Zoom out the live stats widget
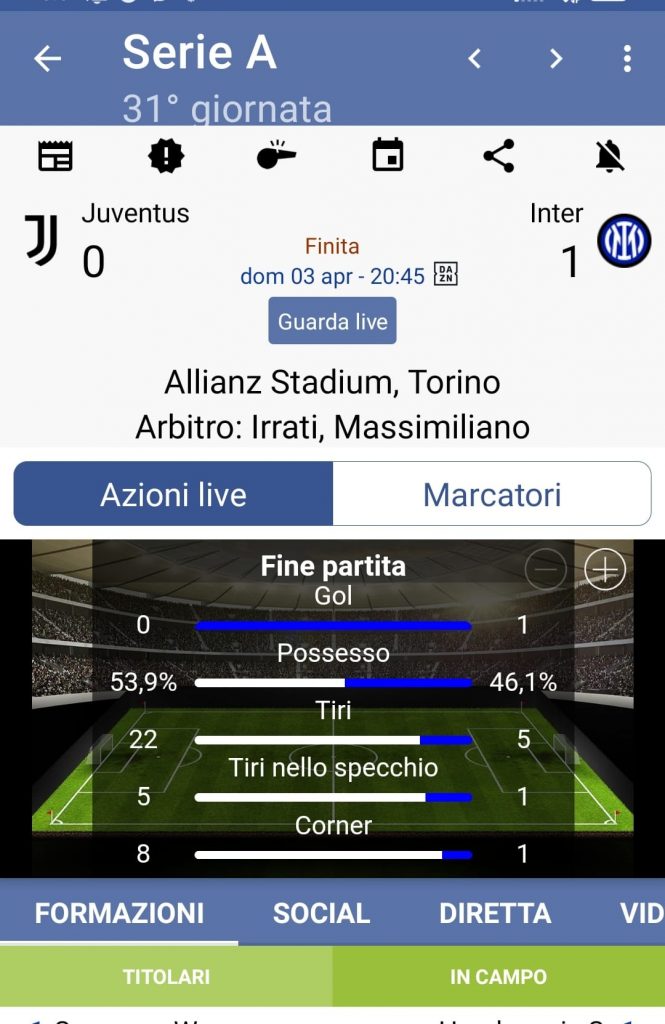The height and width of the screenshot is (1024, 665). (x=546, y=570)
